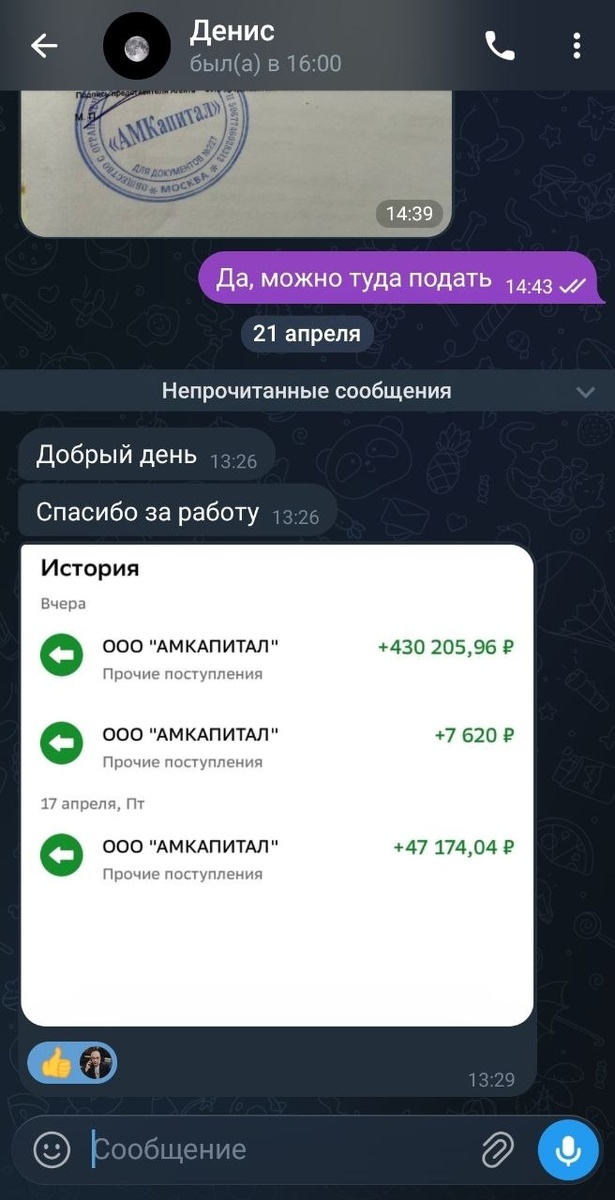Open the emoji picker
The height and width of the screenshot is (1200, 615).
click(x=51, y=1149)
